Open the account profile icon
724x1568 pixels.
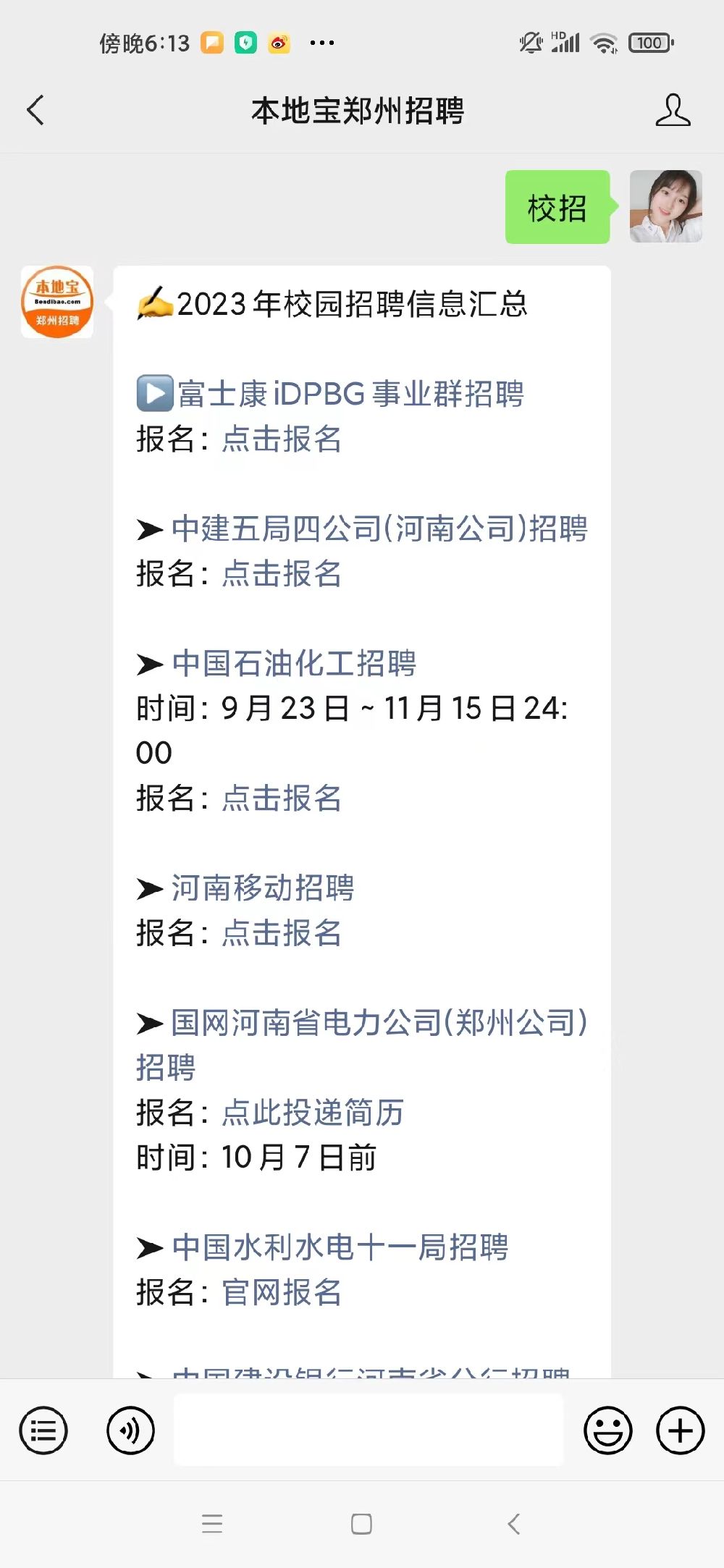click(x=673, y=110)
